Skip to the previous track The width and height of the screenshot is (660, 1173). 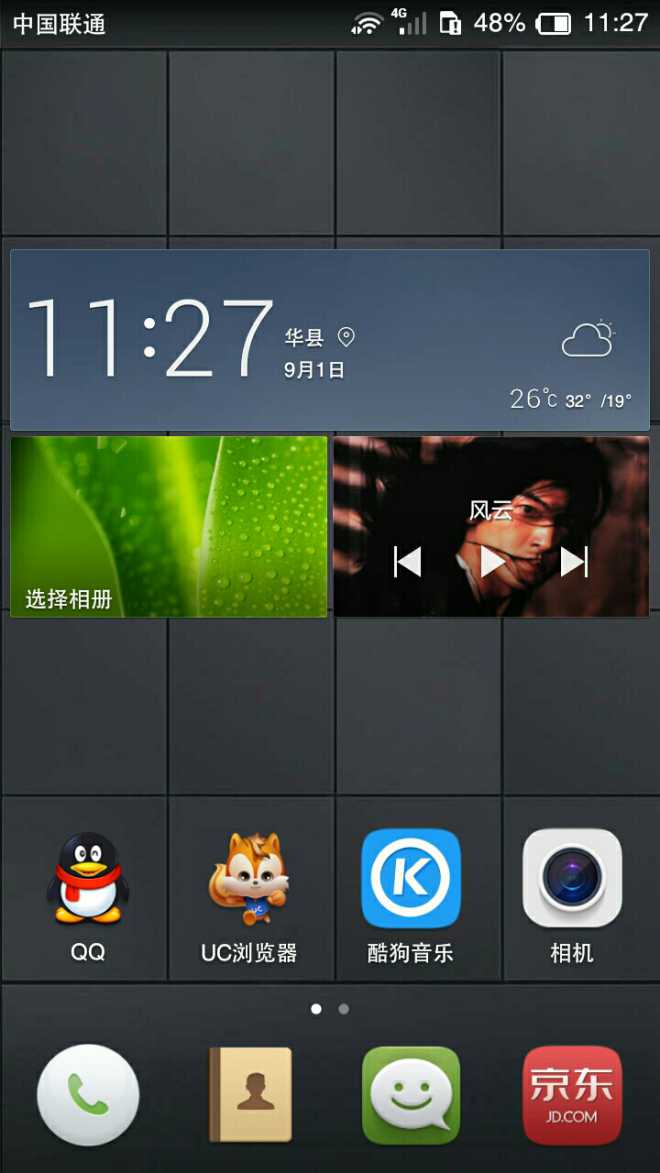(x=407, y=562)
